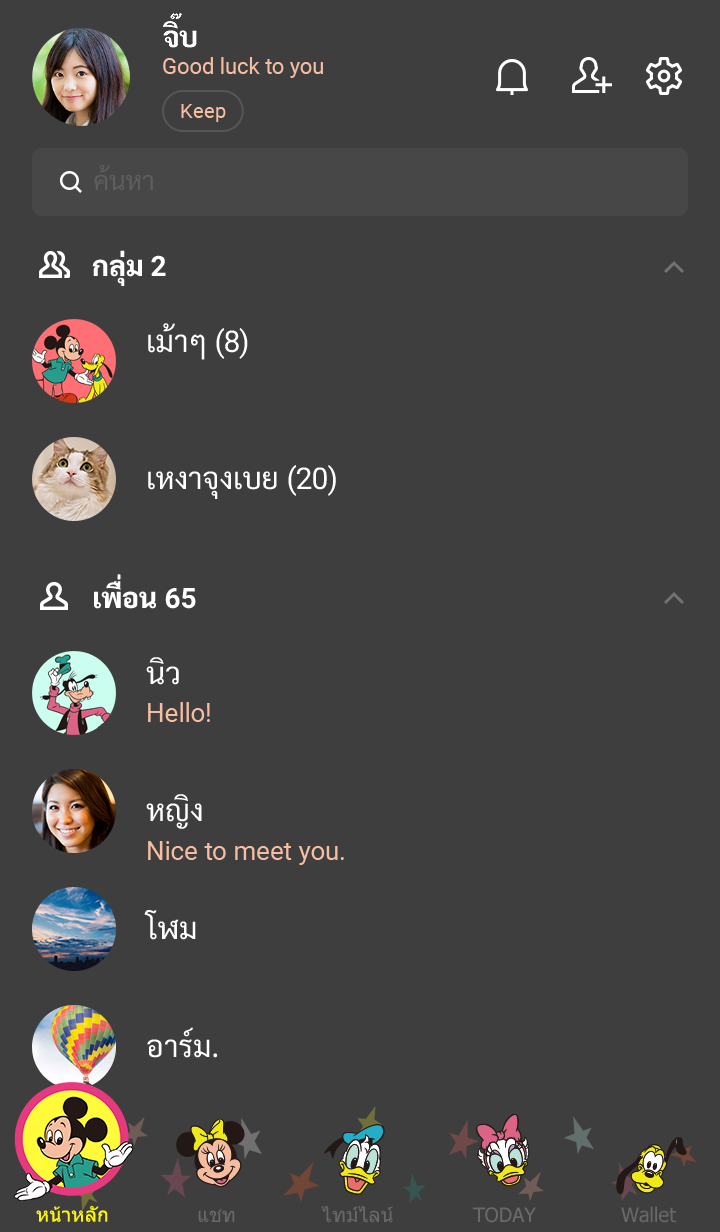Image resolution: width=720 pixels, height=1232 pixels.
Task: Open the เหงาจุงเบย (20) group
Action: coord(241,480)
